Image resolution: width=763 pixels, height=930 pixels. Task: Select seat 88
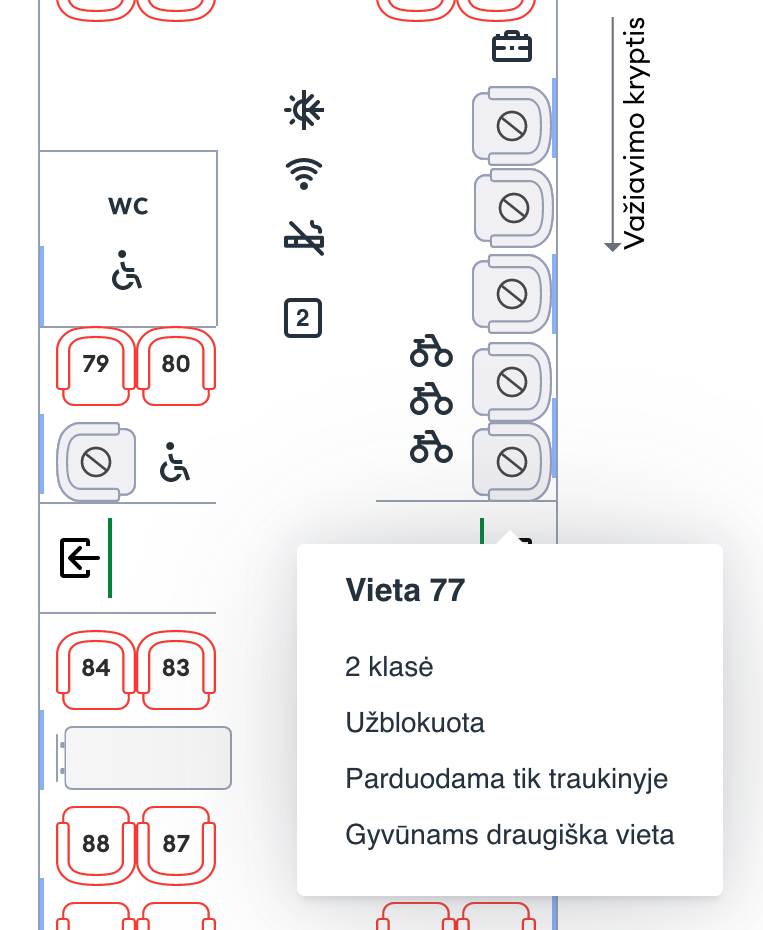coord(96,844)
